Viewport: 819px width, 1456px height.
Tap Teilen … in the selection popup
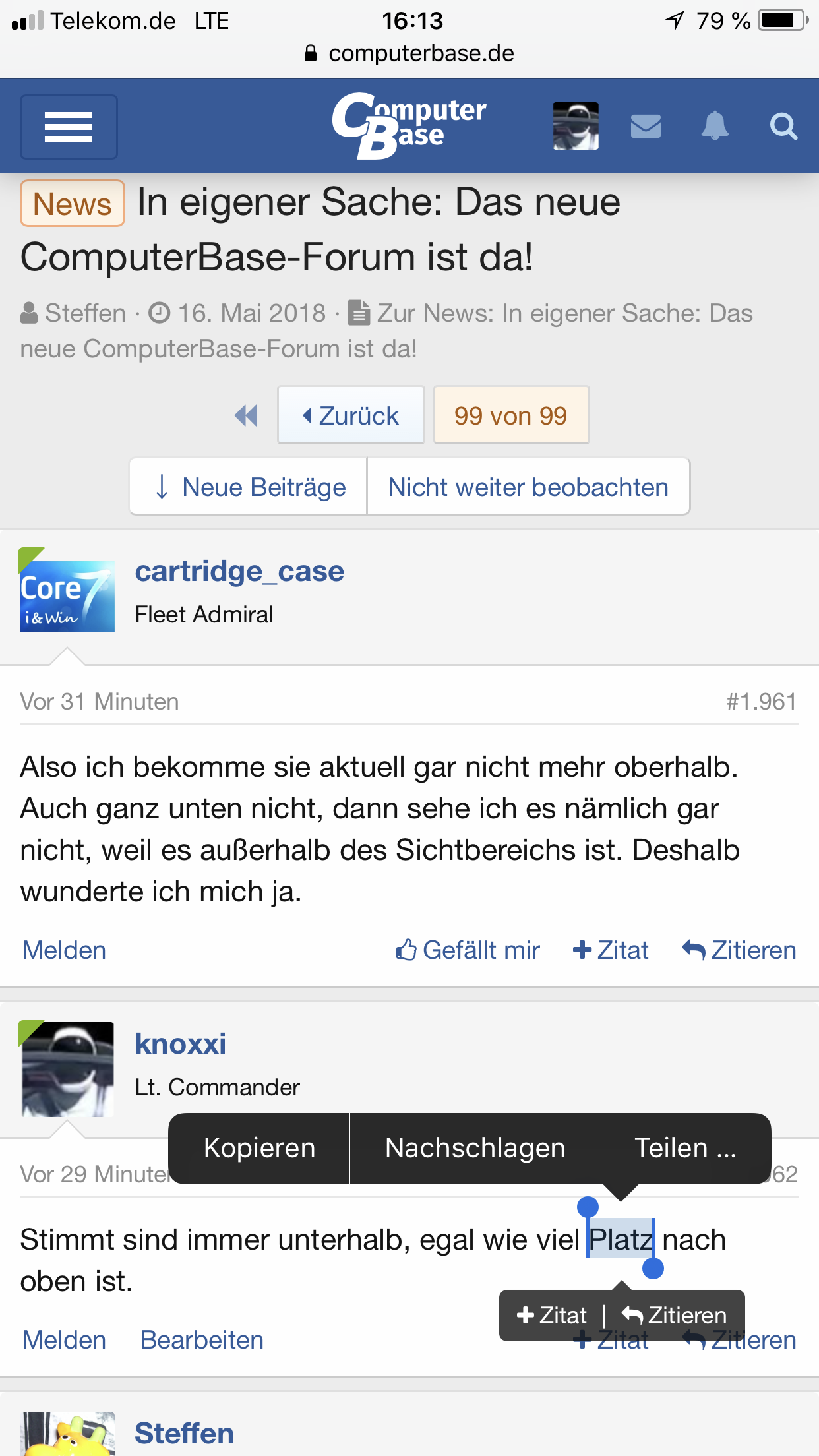[685, 1148]
